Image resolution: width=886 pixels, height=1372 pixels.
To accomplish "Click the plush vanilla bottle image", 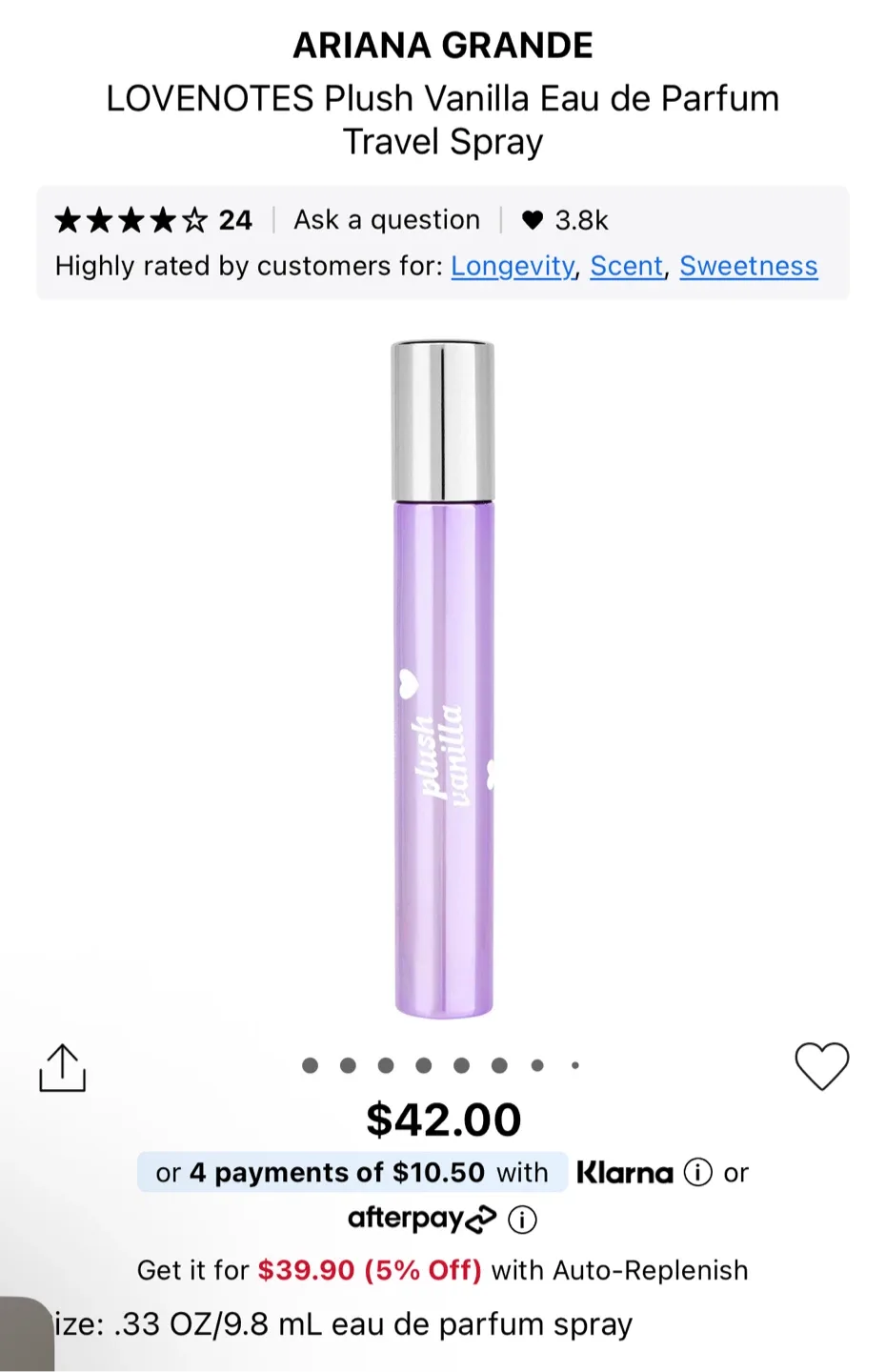I will (442, 676).
